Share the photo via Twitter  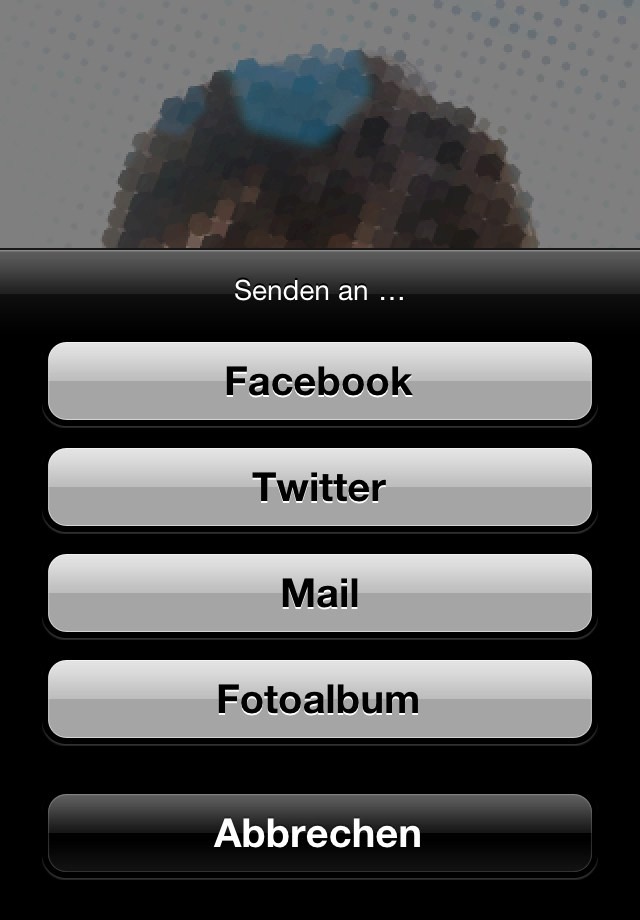[320, 487]
